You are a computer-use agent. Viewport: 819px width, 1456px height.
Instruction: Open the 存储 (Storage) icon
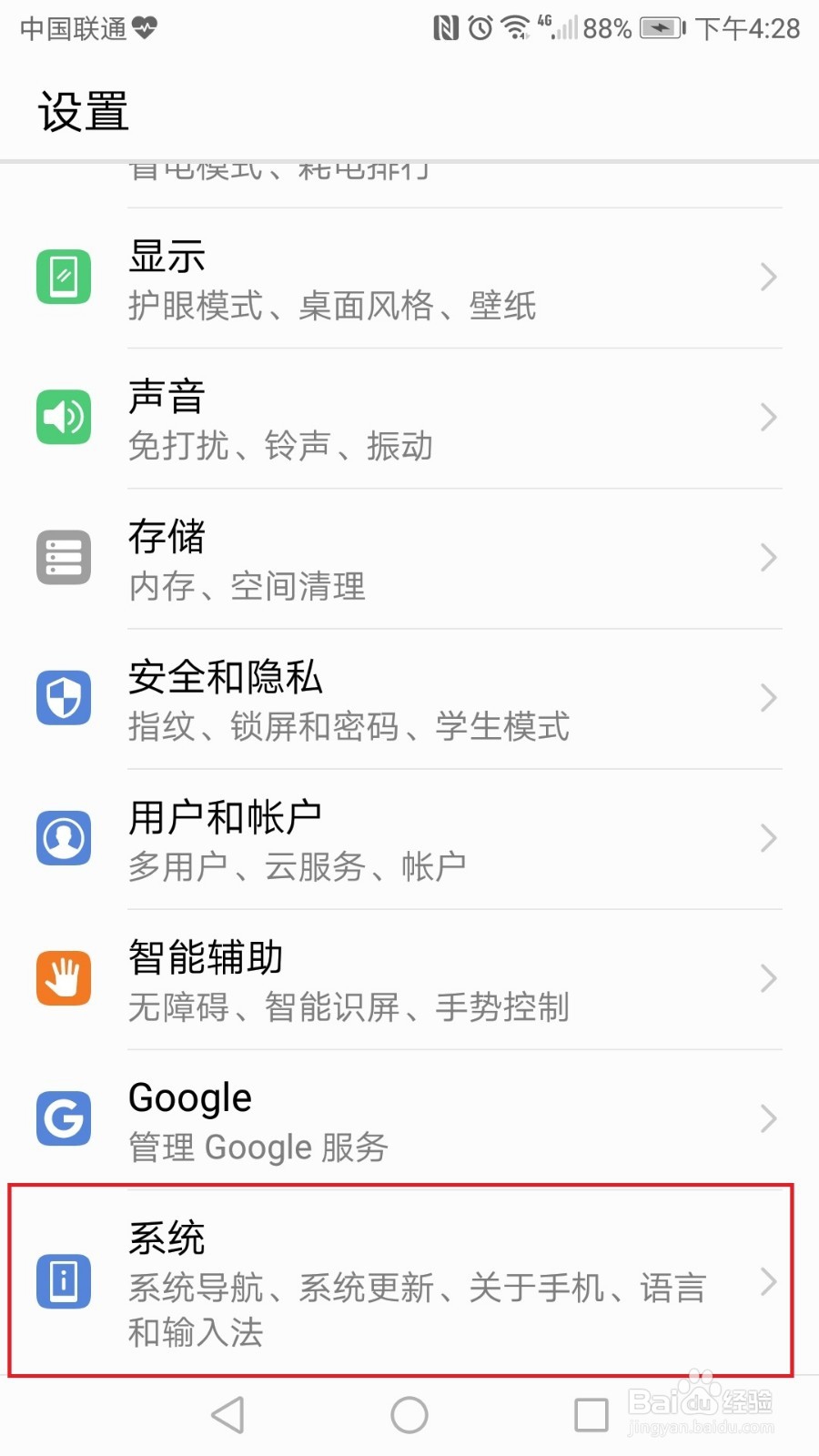click(x=63, y=557)
